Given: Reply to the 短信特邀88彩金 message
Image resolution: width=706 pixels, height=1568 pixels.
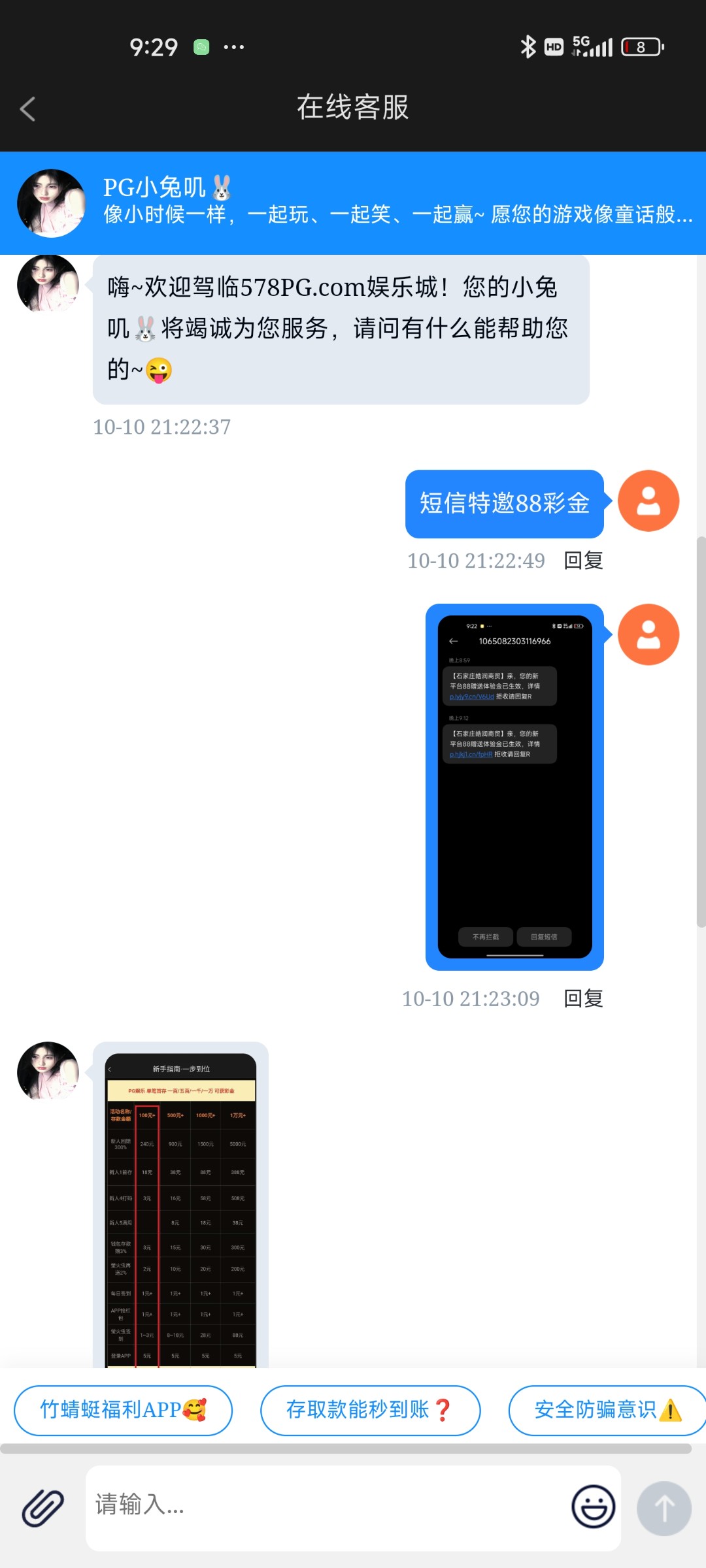Looking at the screenshot, I should [x=583, y=561].
